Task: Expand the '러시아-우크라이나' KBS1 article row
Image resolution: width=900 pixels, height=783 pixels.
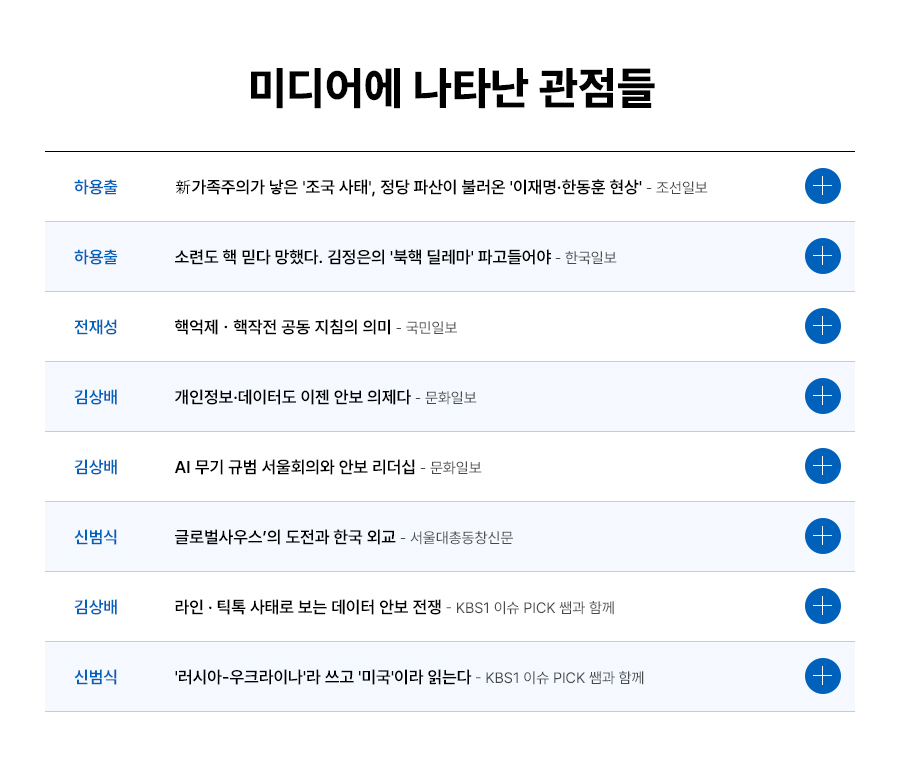Action: [x=822, y=676]
